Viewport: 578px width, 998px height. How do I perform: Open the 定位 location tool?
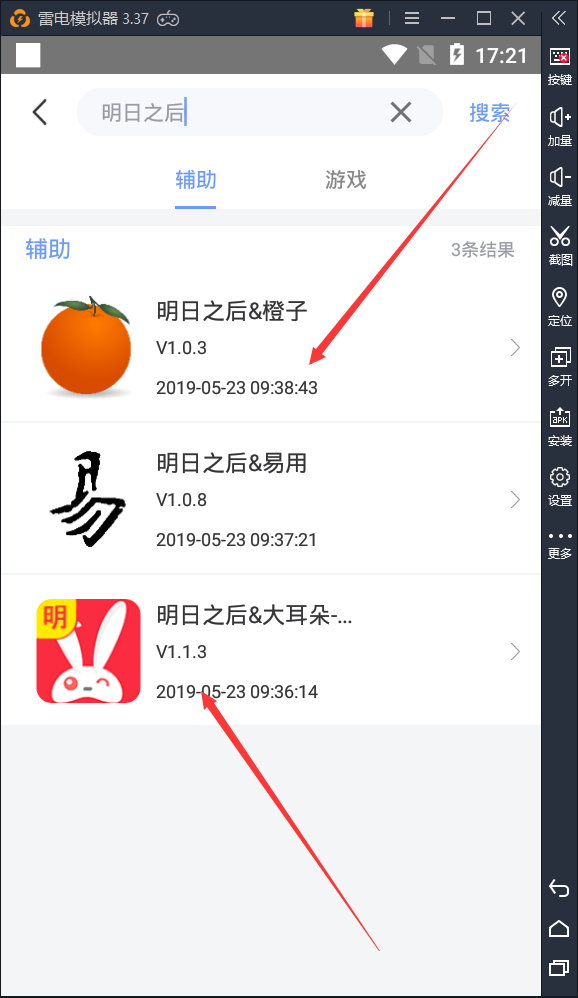(x=560, y=307)
